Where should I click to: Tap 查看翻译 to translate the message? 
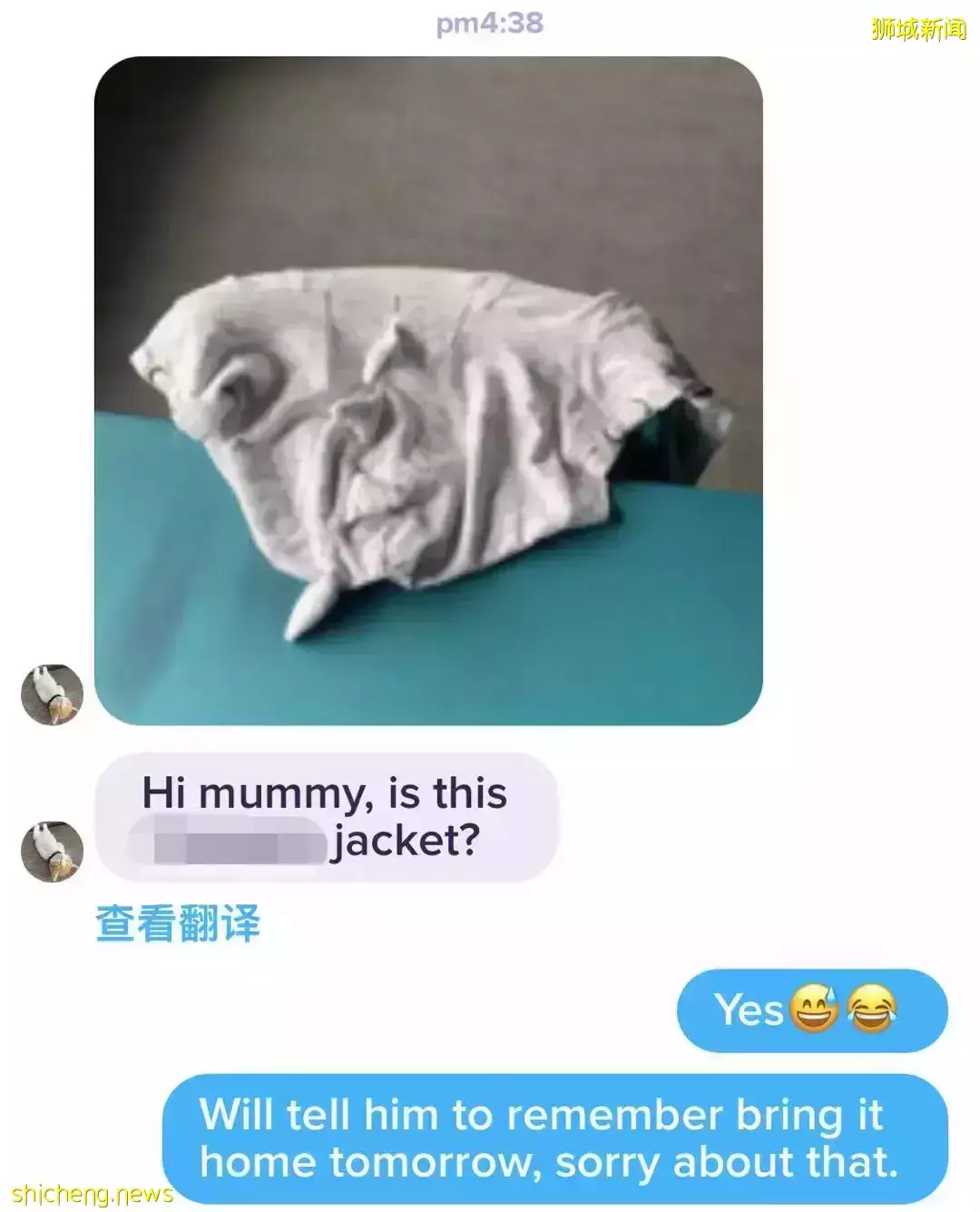[178, 923]
